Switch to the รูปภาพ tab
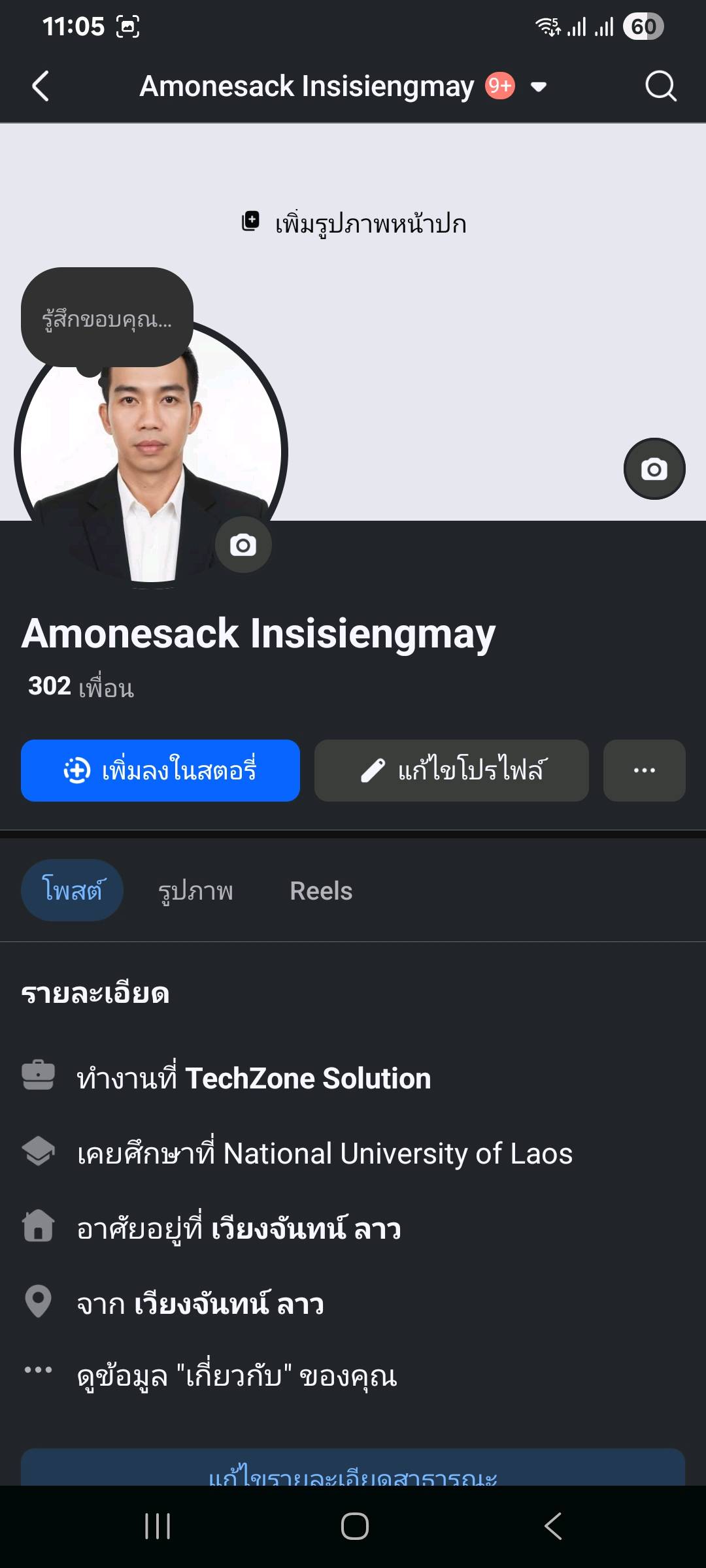The image size is (706, 1568). coord(195,890)
